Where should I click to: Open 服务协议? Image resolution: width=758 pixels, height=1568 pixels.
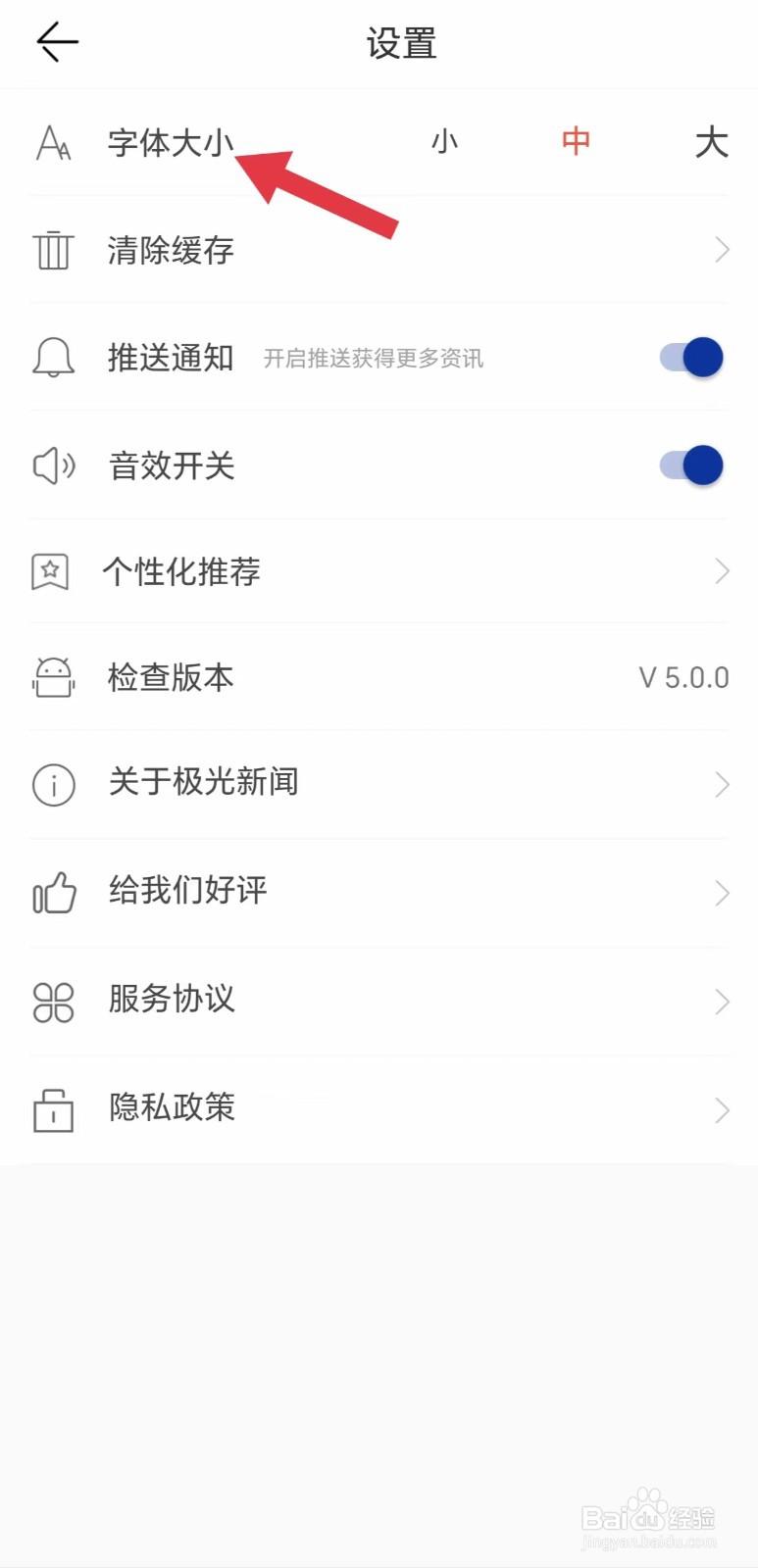(379, 1002)
